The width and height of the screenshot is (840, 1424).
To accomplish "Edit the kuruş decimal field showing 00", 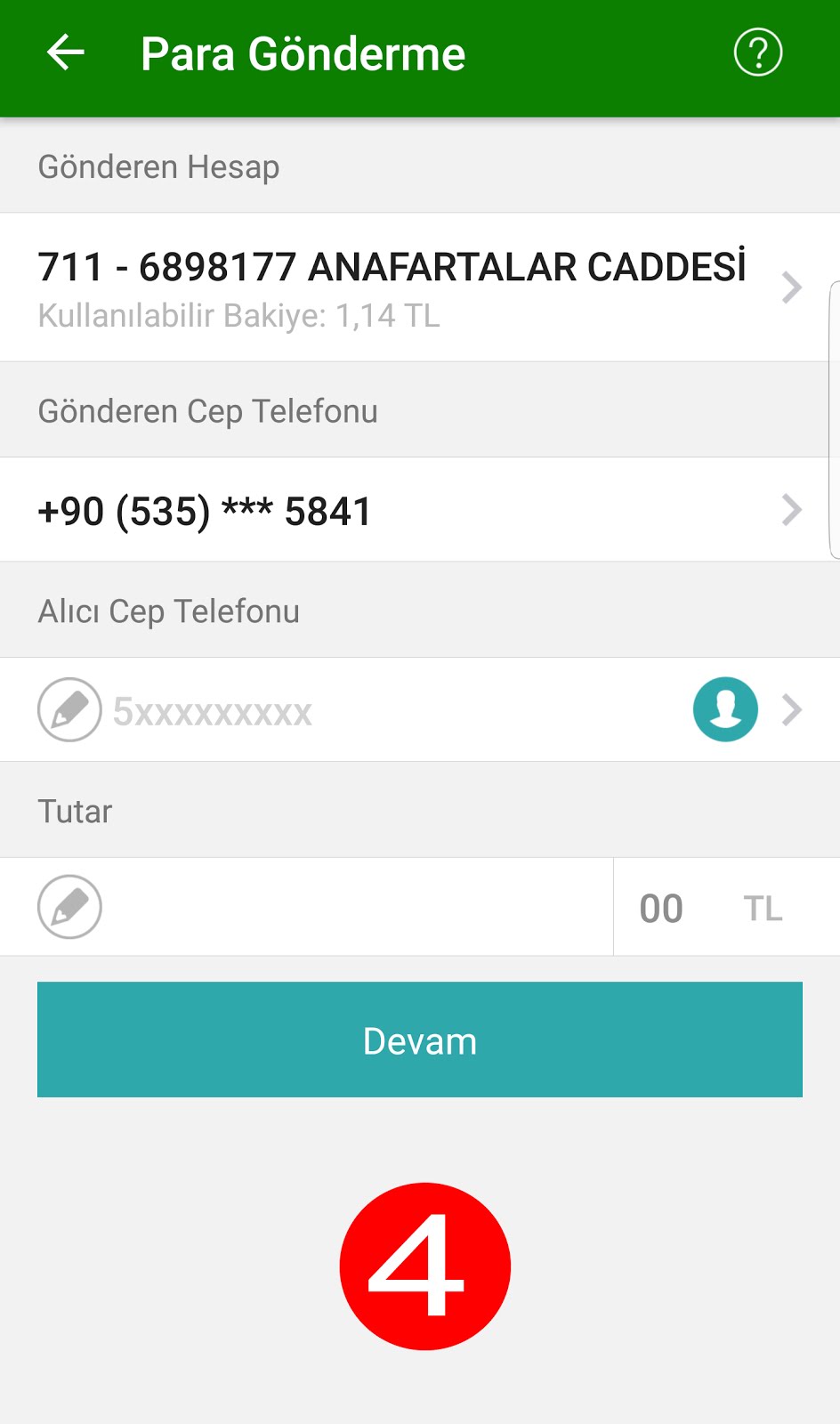I will click(x=661, y=909).
